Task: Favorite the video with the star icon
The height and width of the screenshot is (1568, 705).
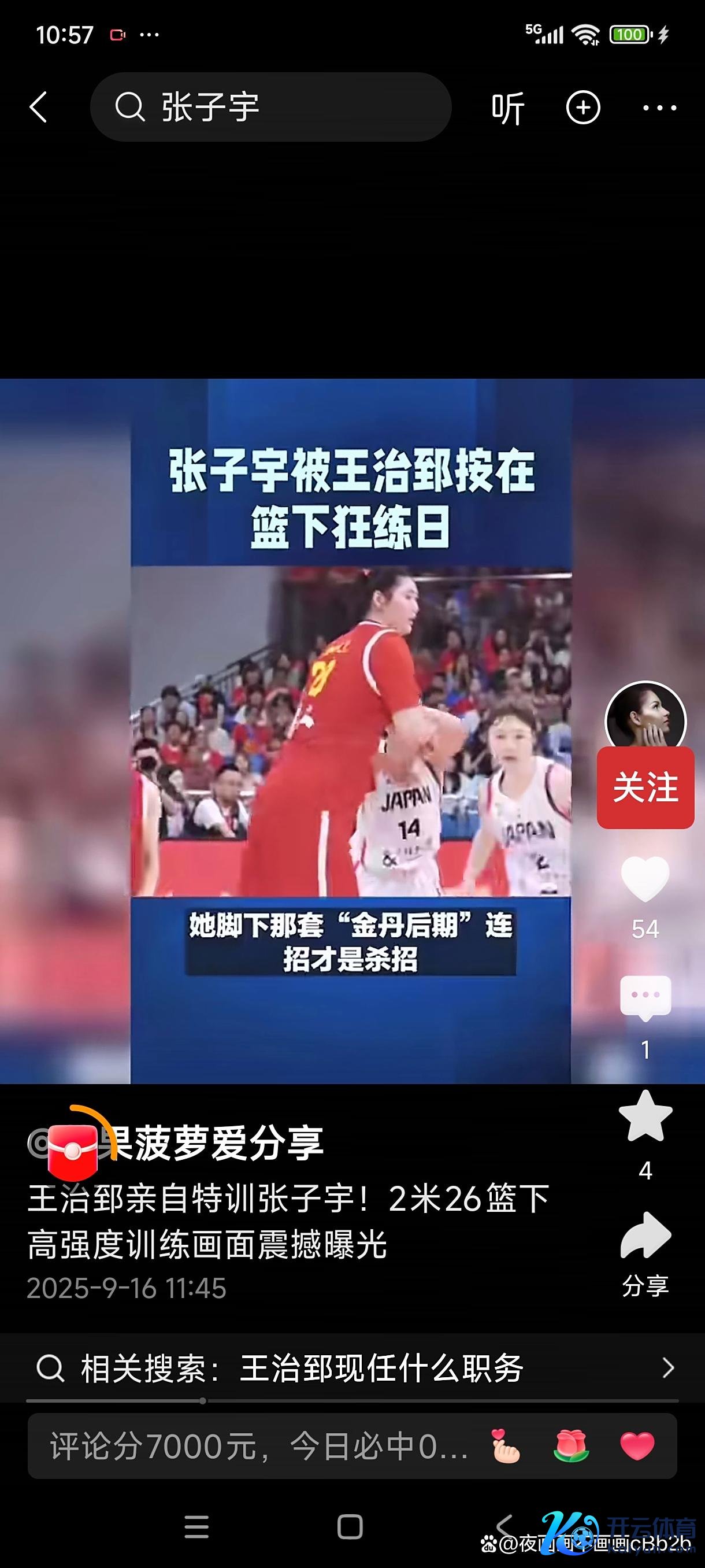Action: tap(645, 1118)
